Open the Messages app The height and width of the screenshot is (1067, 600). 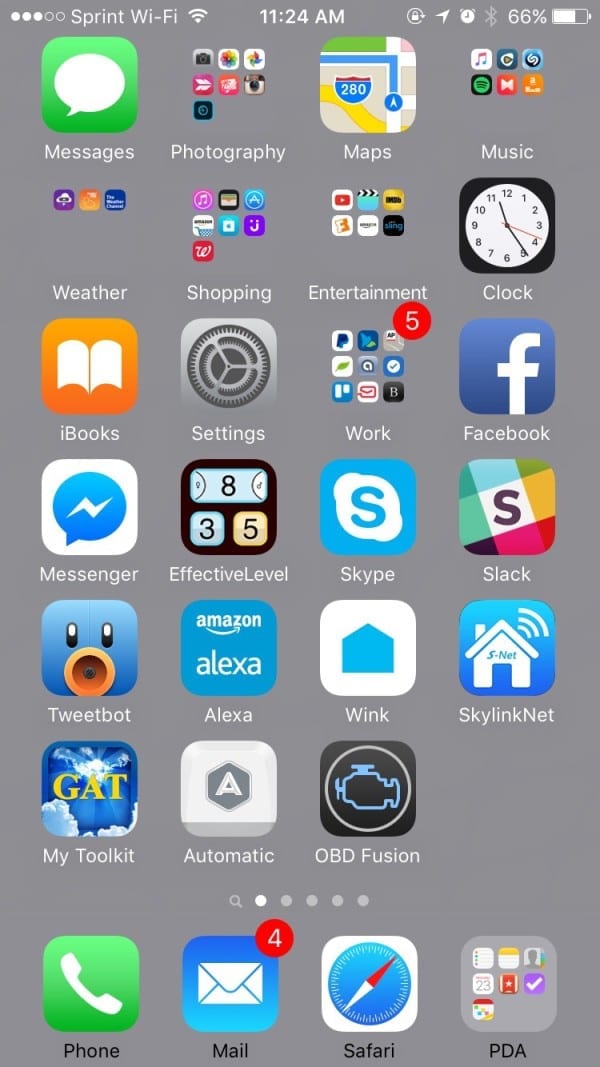click(x=89, y=85)
